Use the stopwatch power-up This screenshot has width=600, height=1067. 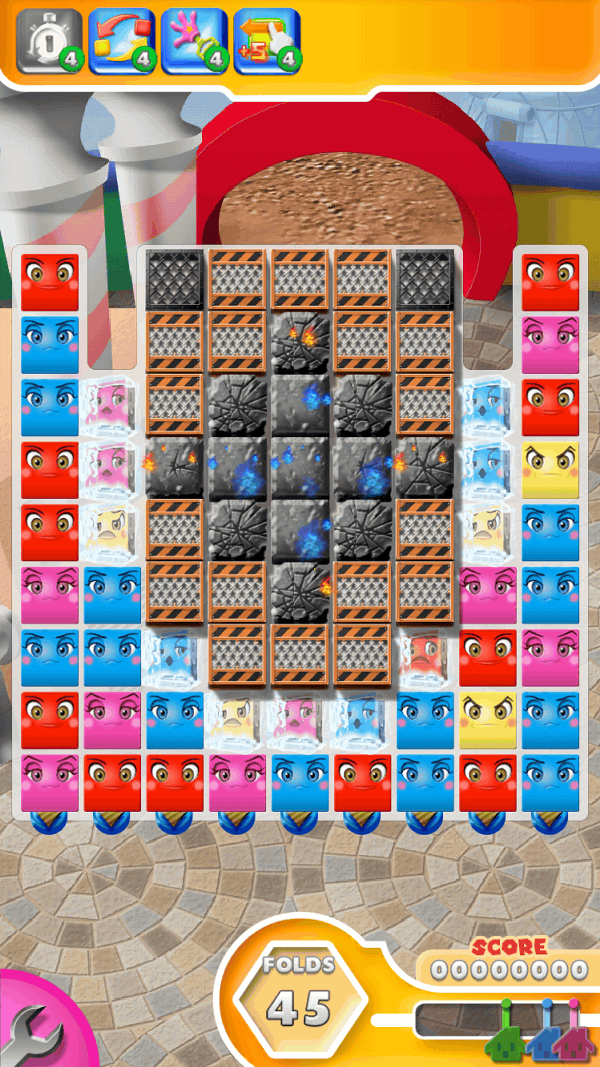tap(48, 41)
